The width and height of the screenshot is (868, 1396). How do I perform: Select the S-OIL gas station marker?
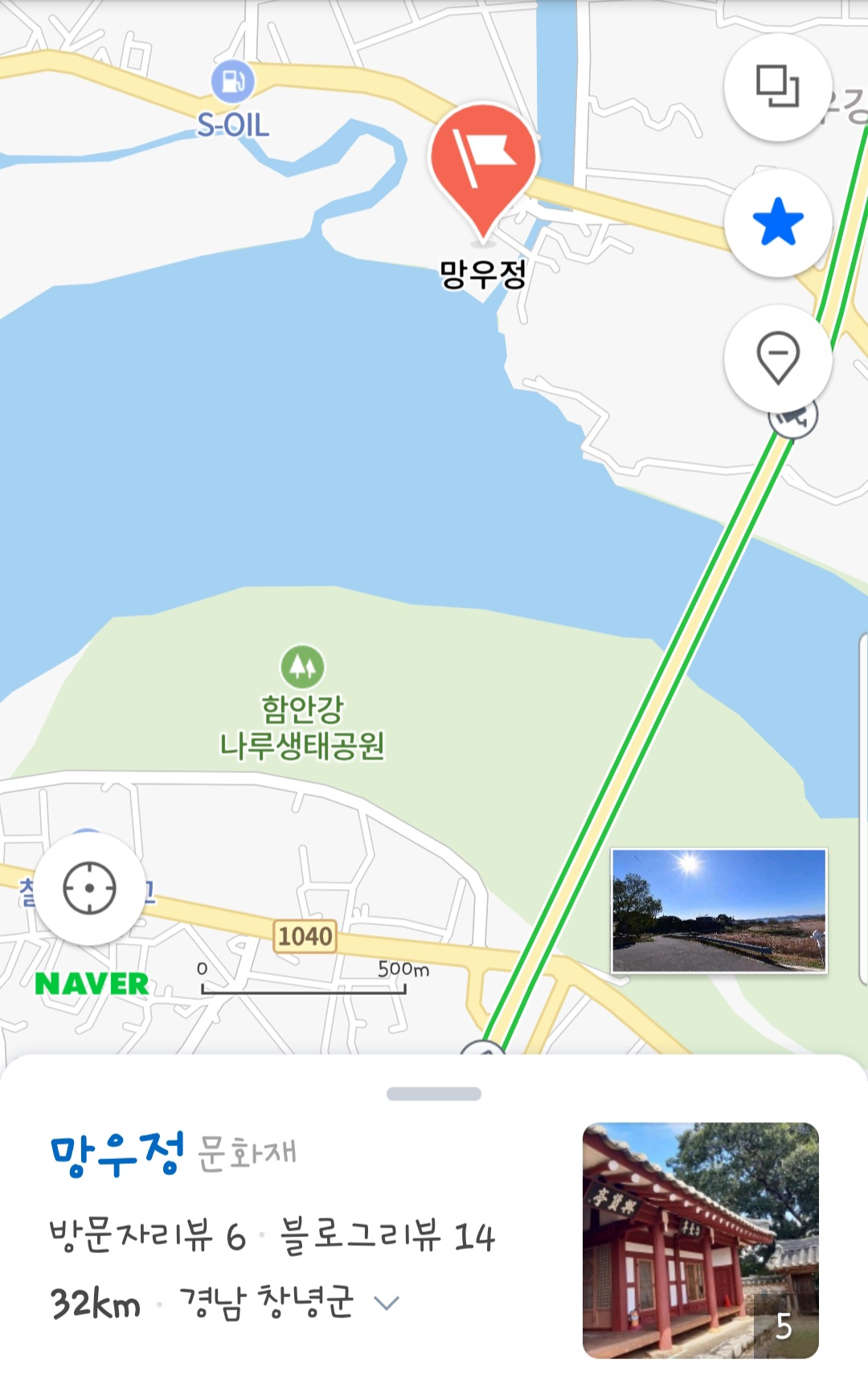tap(233, 81)
